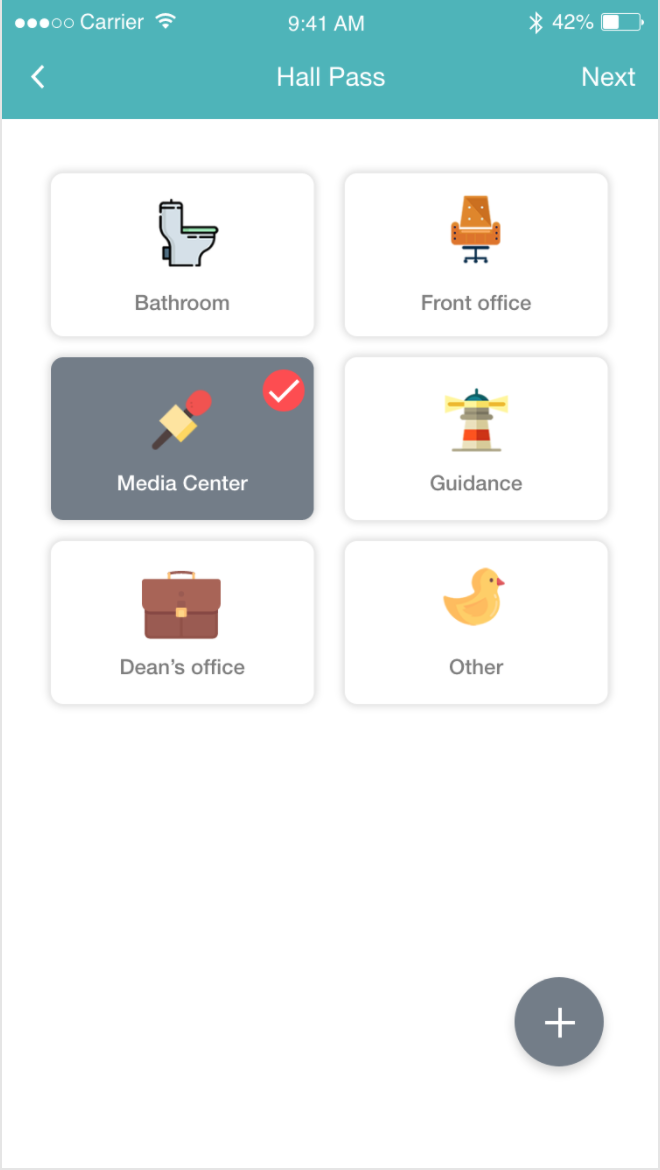Choose the Front office card

476,255
